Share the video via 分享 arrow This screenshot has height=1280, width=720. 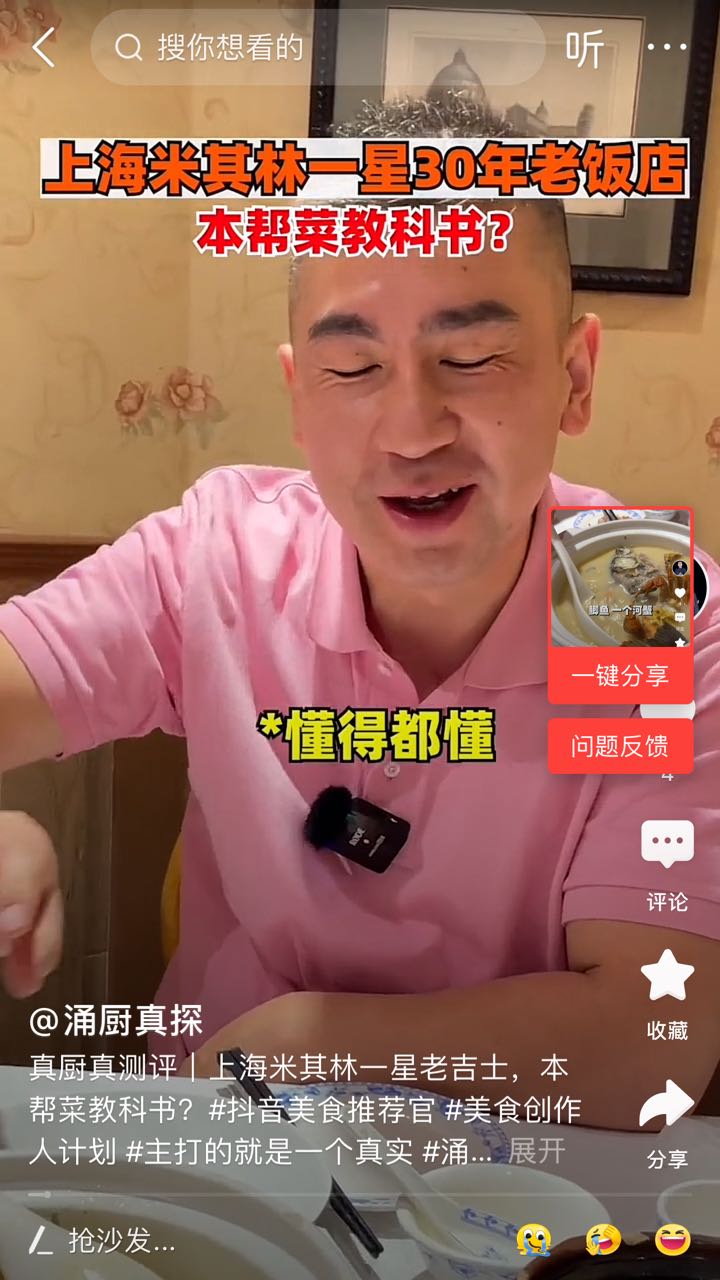tap(667, 1124)
